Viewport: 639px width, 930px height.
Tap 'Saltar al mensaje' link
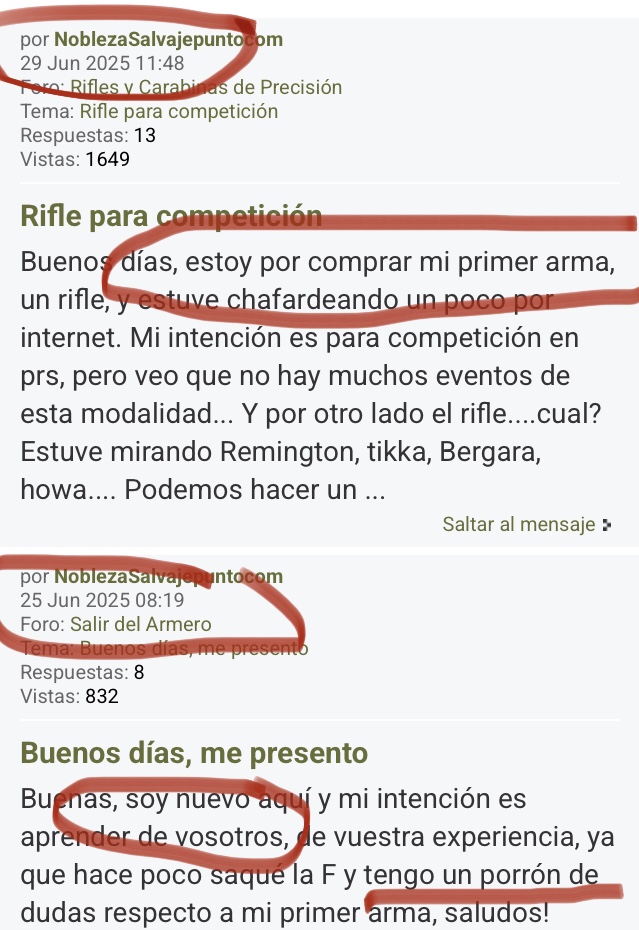[x=519, y=524]
